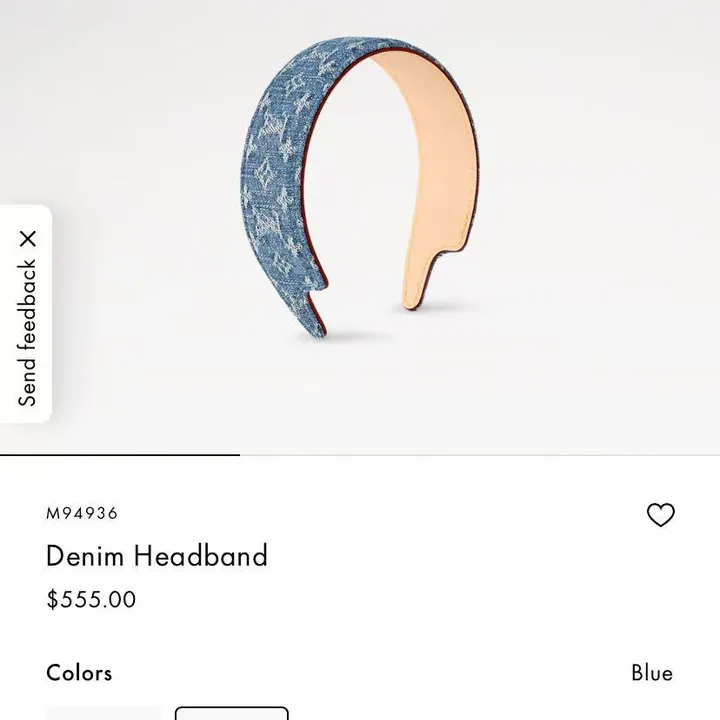Add Denim Headband to wishlist
720x720 pixels.
(660, 515)
